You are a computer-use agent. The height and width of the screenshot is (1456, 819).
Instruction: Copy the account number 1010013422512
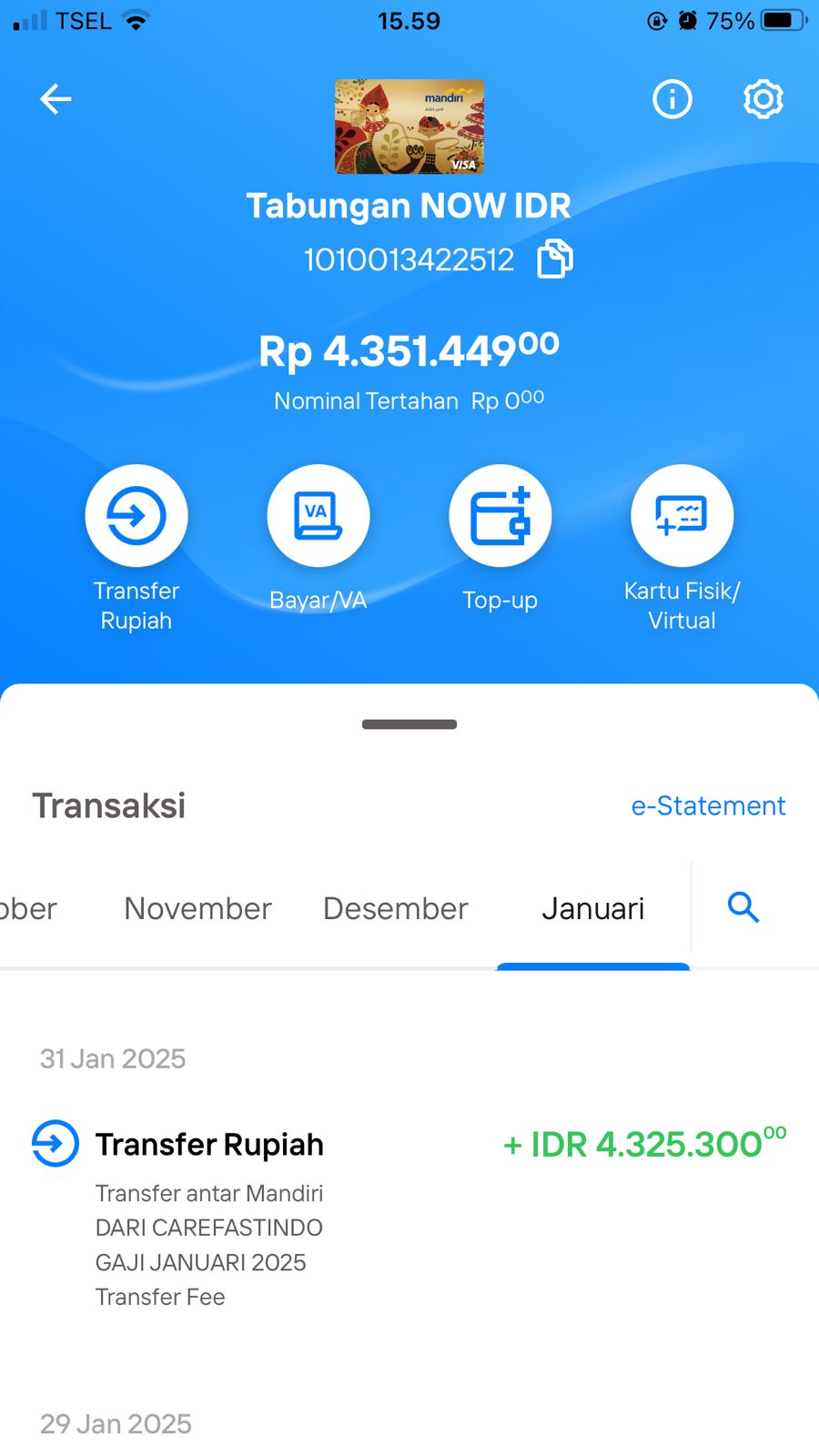(555, 259)
